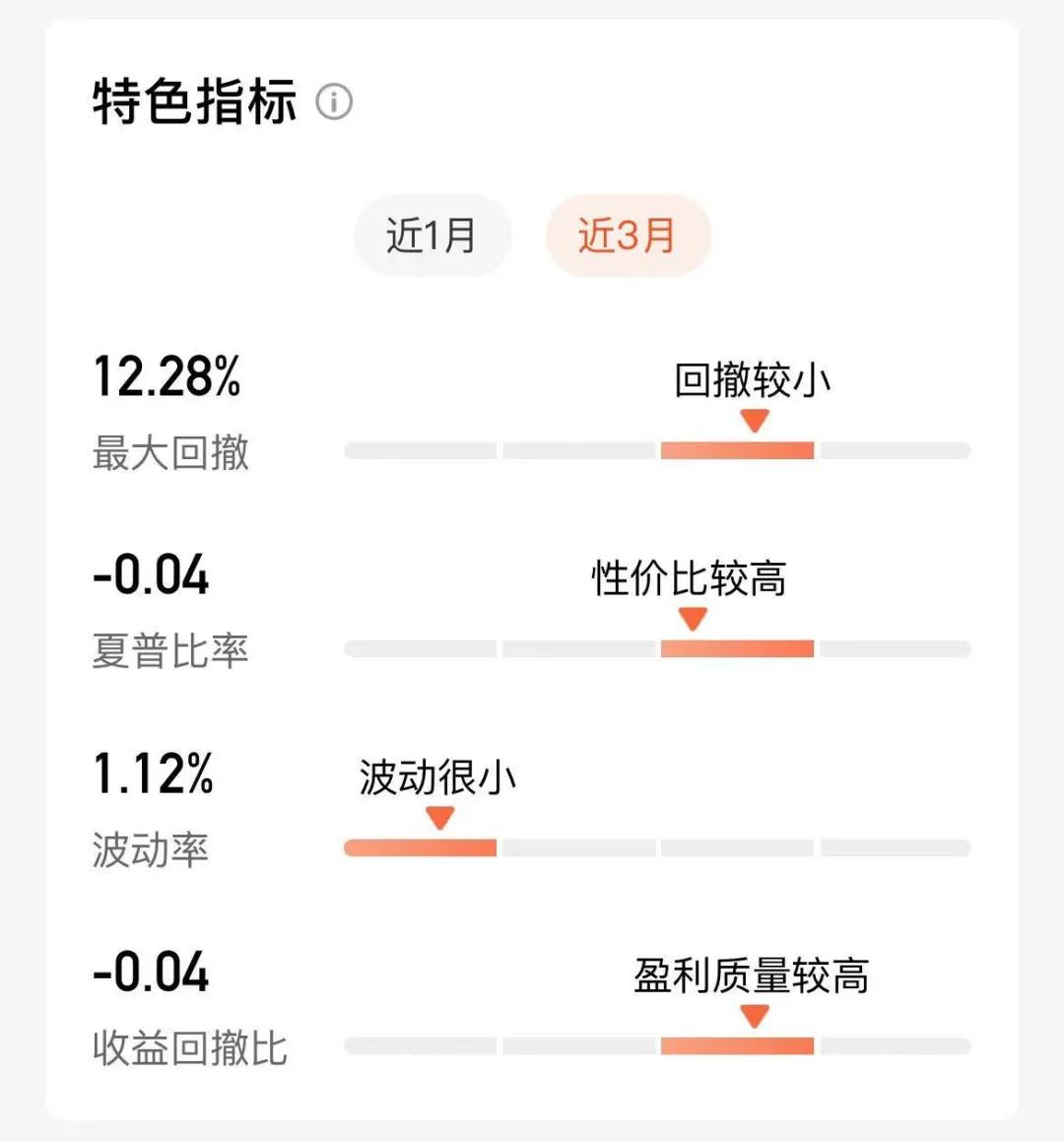Toggle the 近1月 period selector
1064x1142 pixels.
click(432, 235)
